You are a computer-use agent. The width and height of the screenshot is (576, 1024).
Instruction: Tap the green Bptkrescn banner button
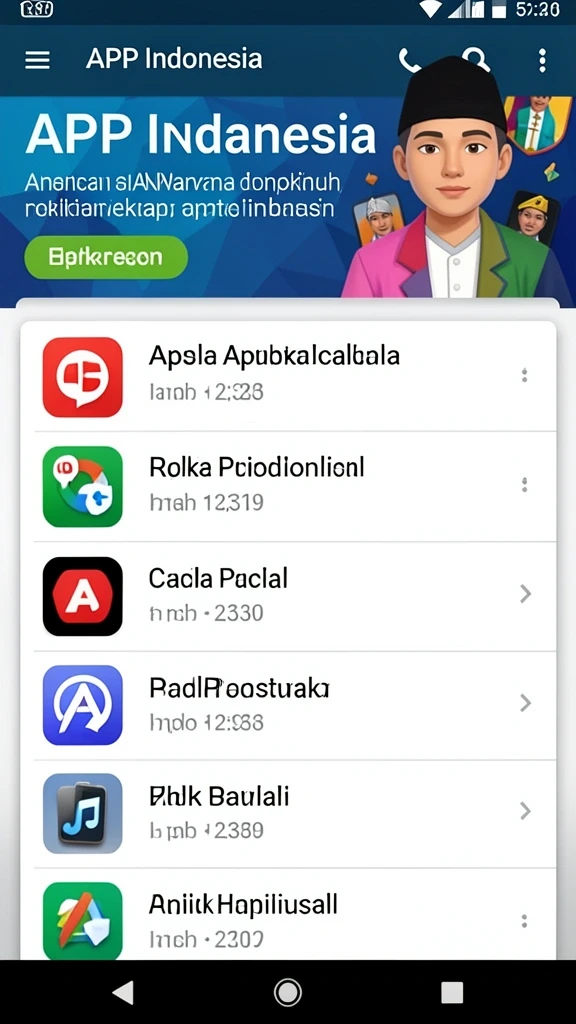106,257
